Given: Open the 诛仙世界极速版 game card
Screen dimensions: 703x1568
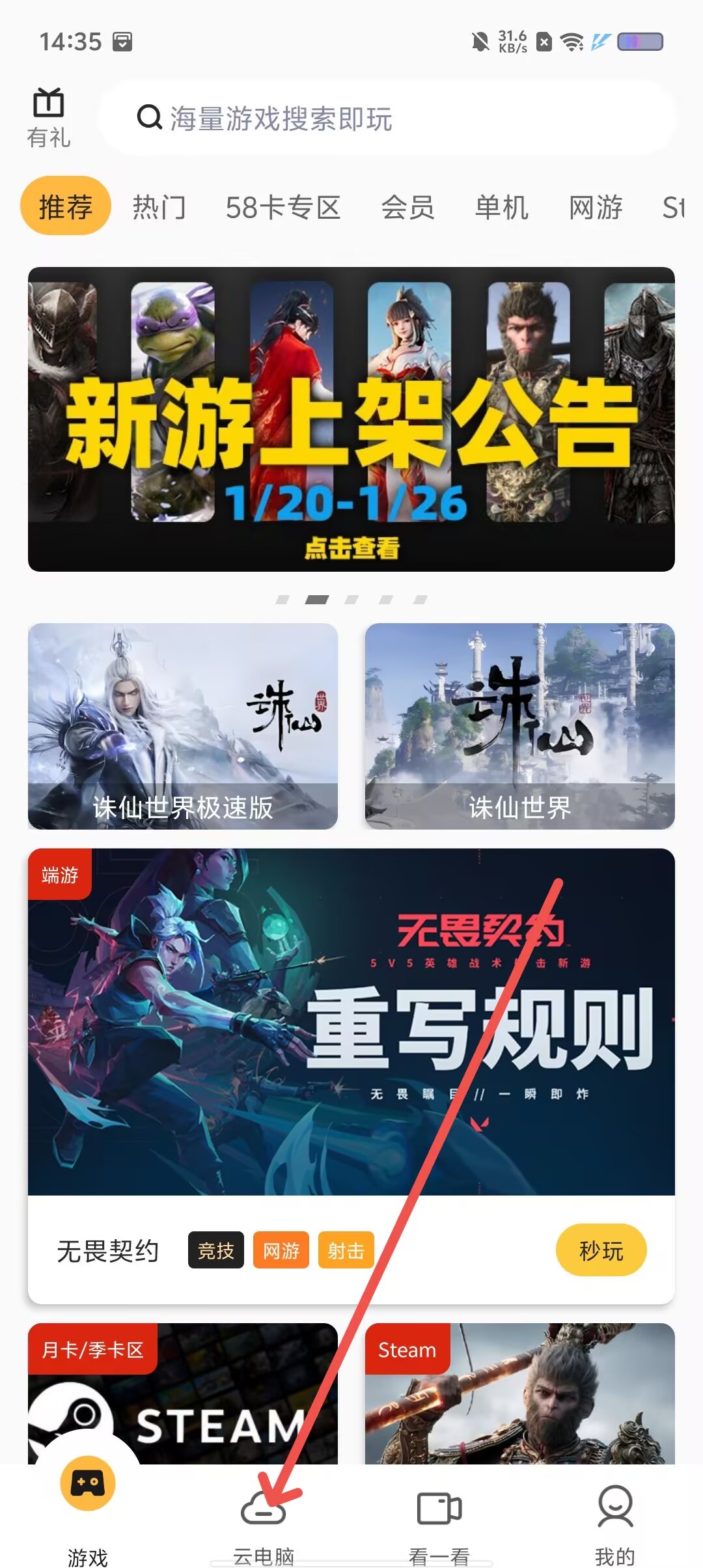Looking at the screenshot, I should click(x=183, y=726).
